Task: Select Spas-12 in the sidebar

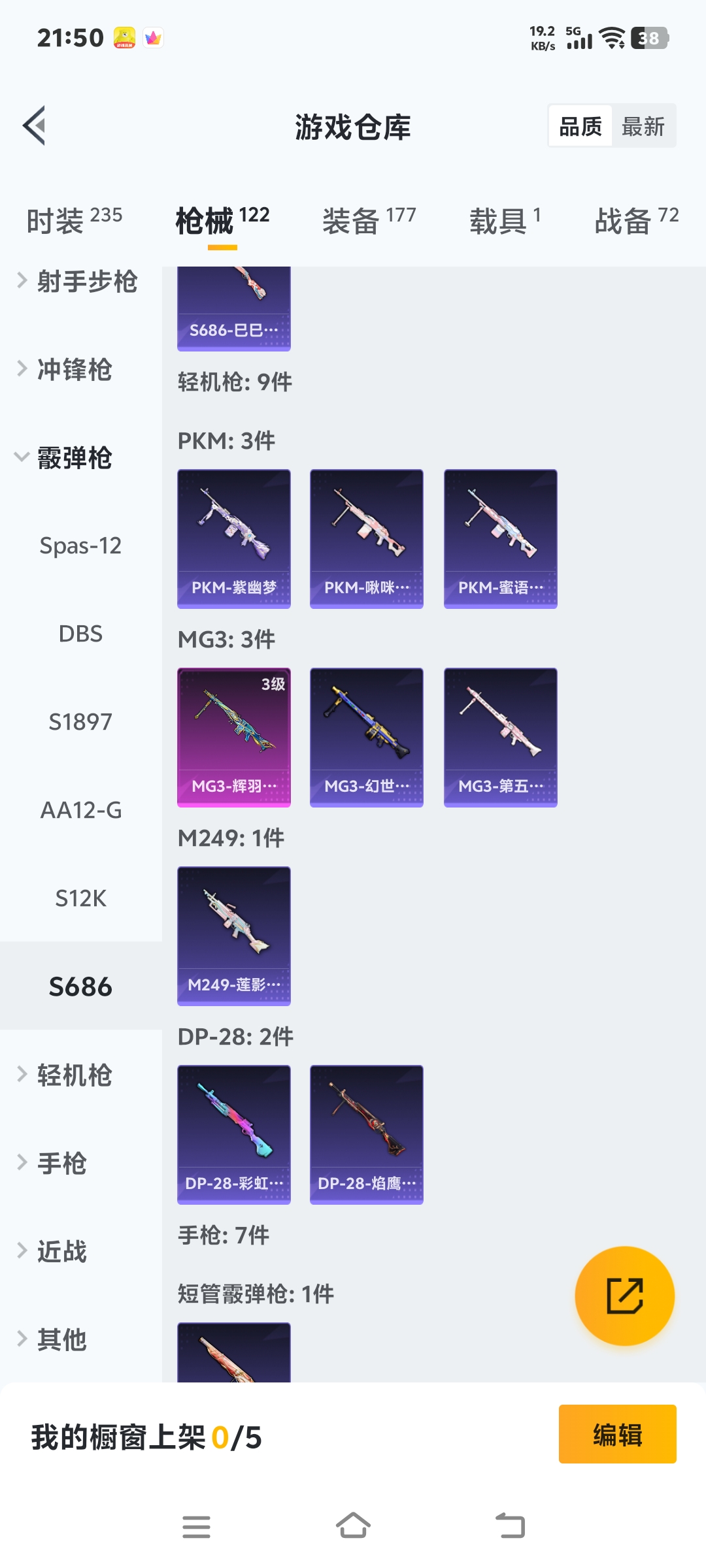Action: click(80, 546)
